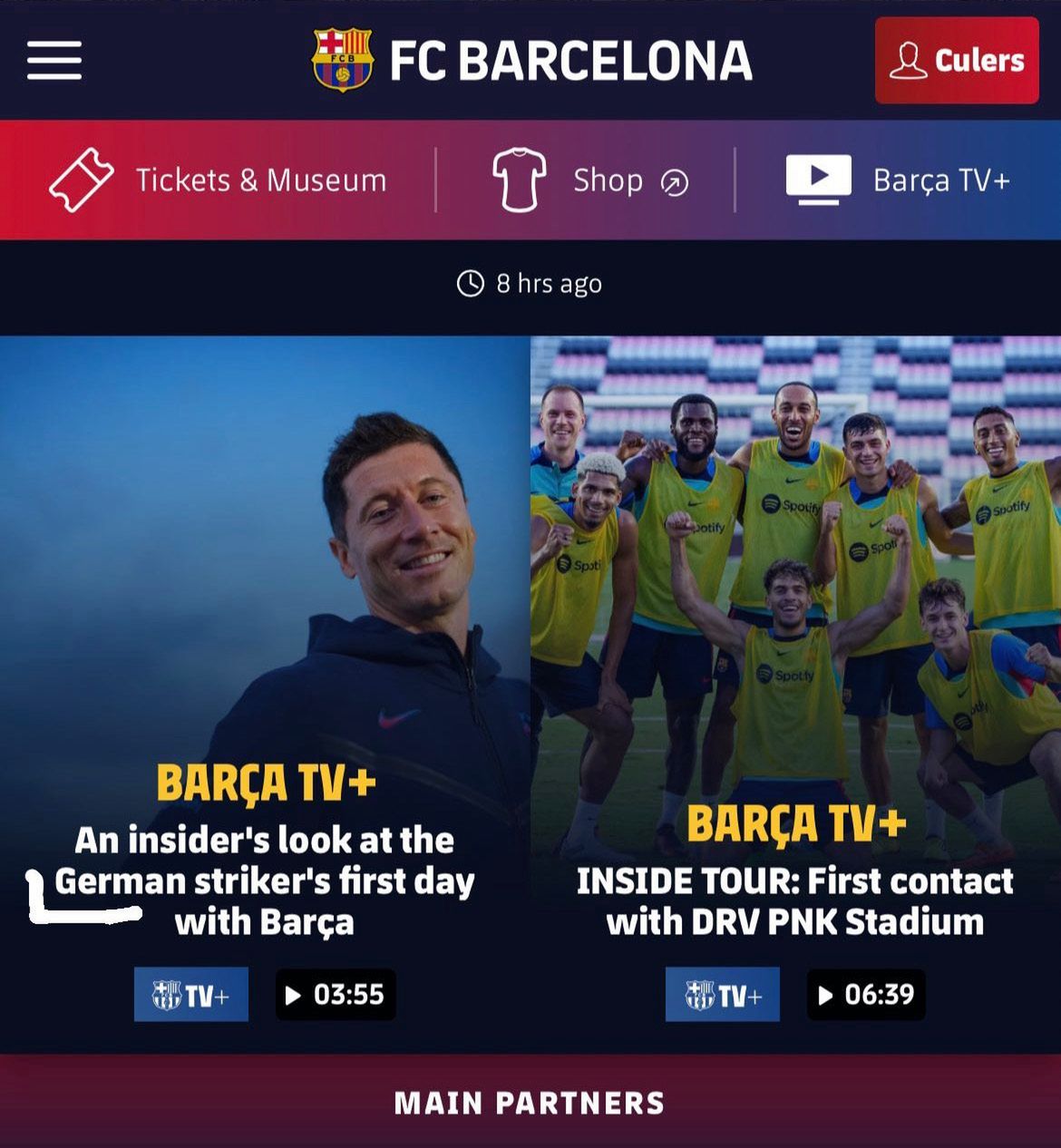Viewport: 1061px width, 1148px height.
Task: Open the German striker's first day video
Action: click(x=264, y=880)
